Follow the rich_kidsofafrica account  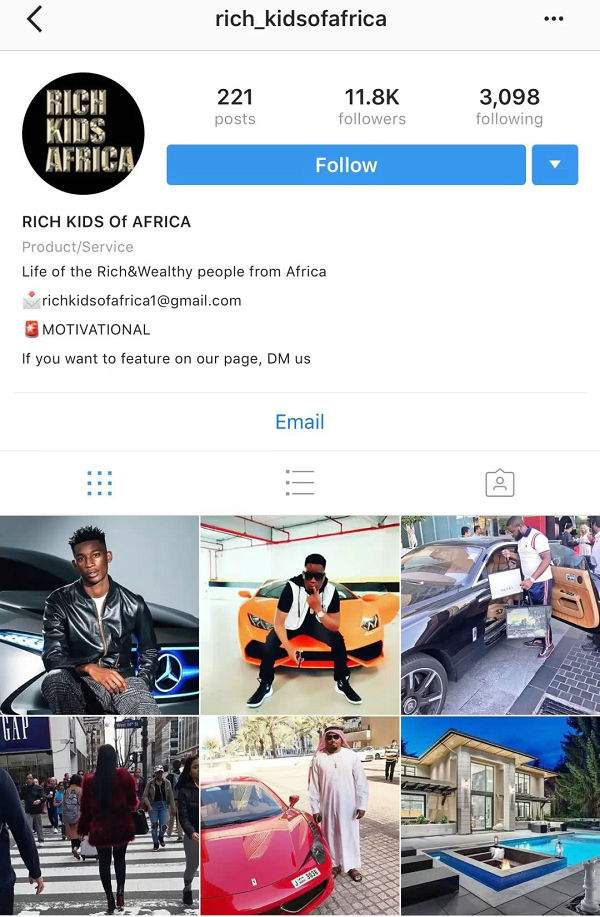click(x=346, y=165)
